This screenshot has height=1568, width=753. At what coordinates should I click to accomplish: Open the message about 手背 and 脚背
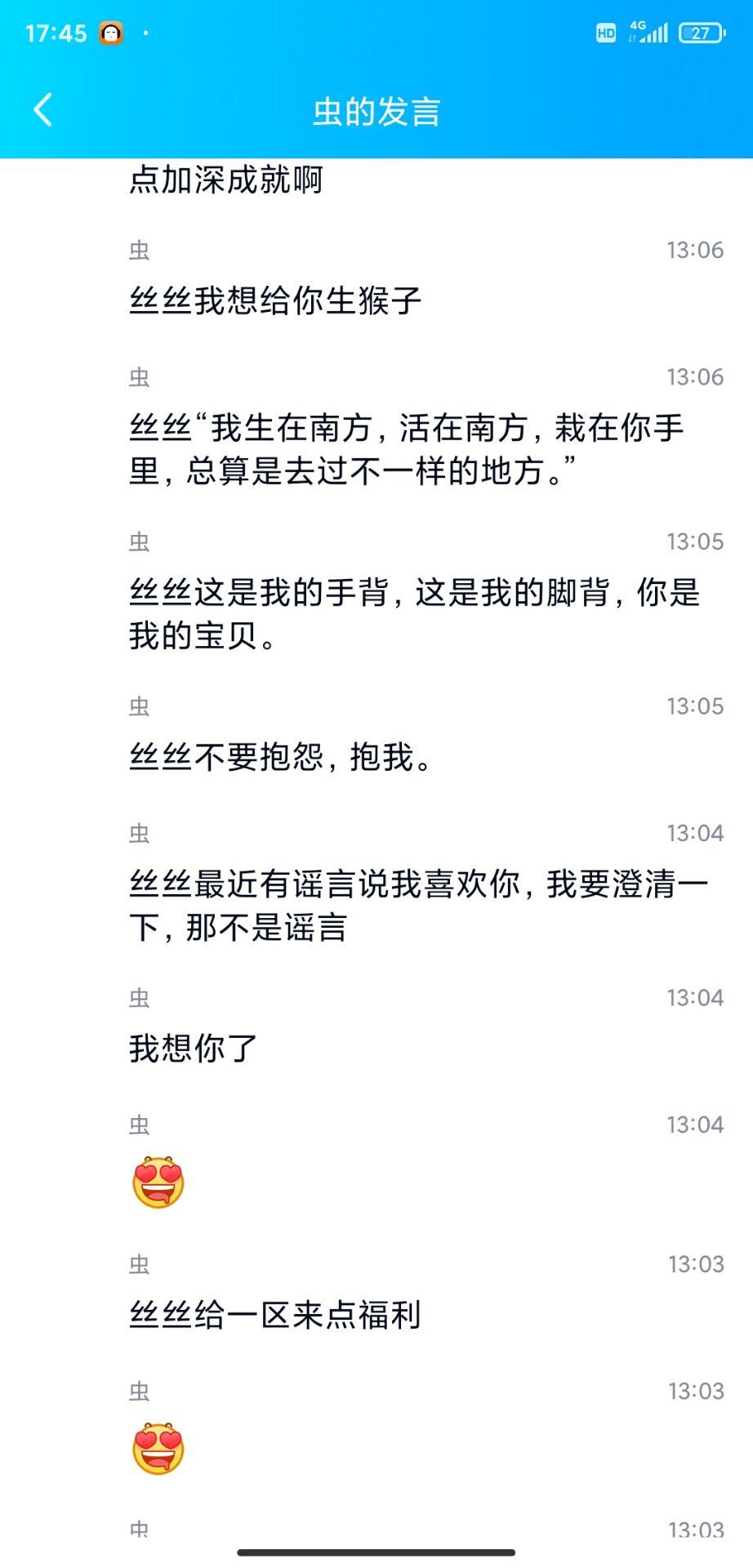pyautogui.click(x=414, y=614)
